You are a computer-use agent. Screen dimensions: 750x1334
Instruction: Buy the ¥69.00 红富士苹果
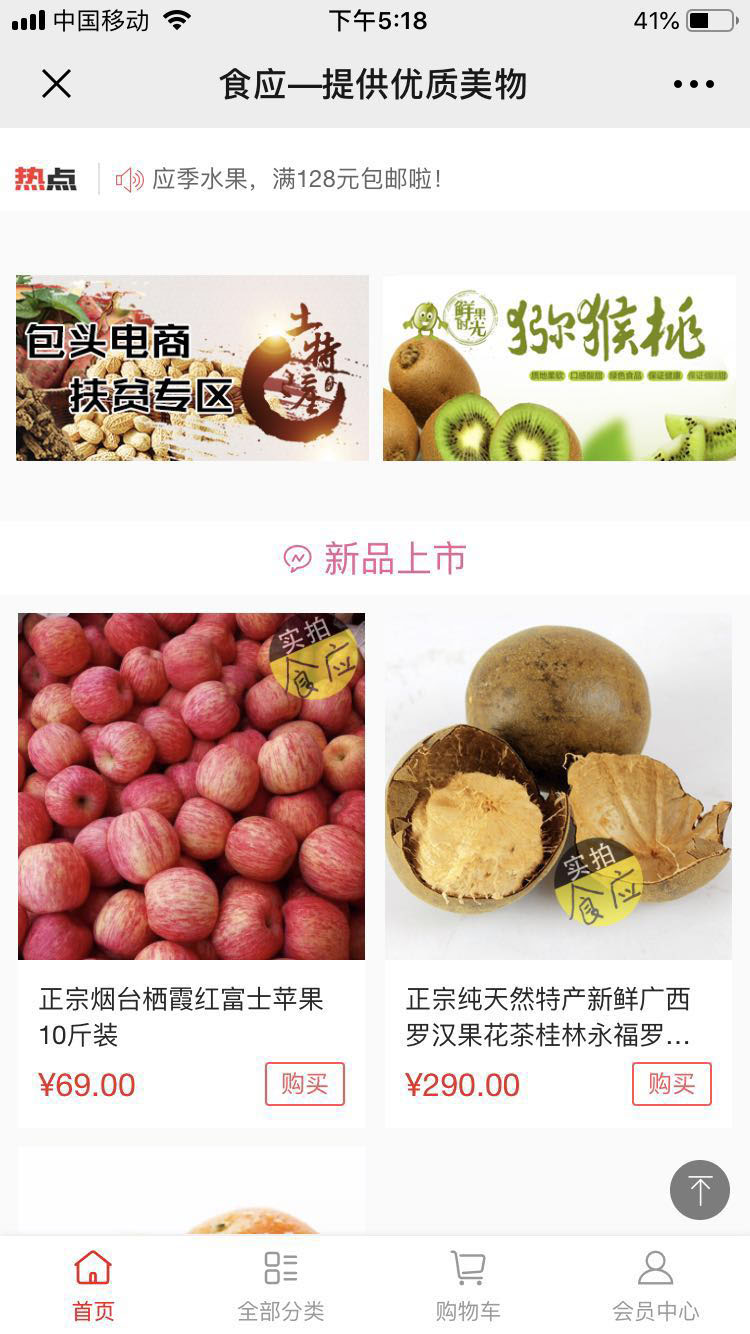304,1084
